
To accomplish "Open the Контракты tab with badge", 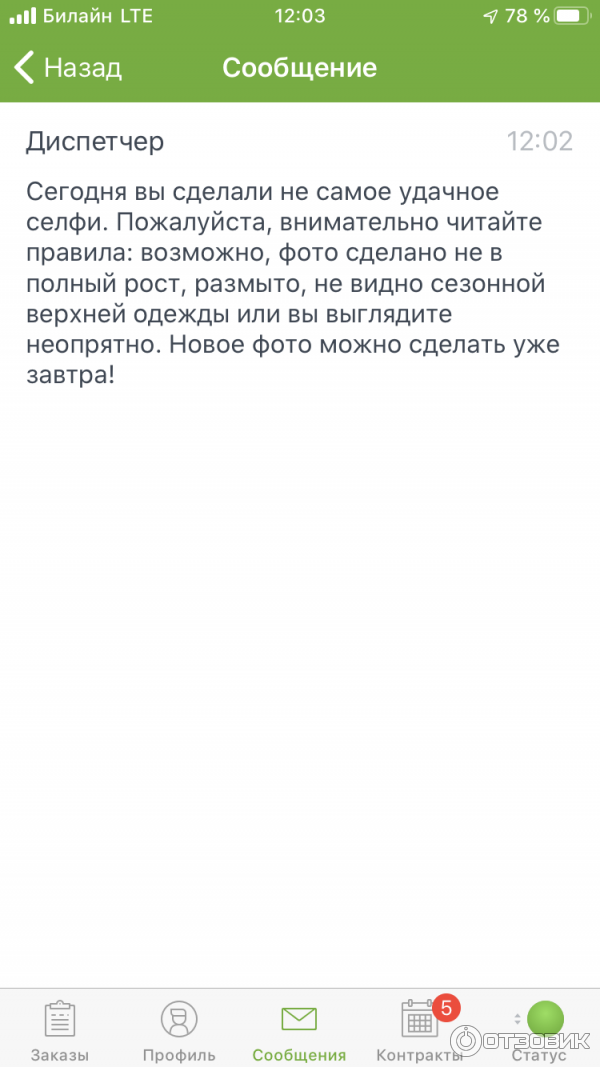I will point(420,1029).
